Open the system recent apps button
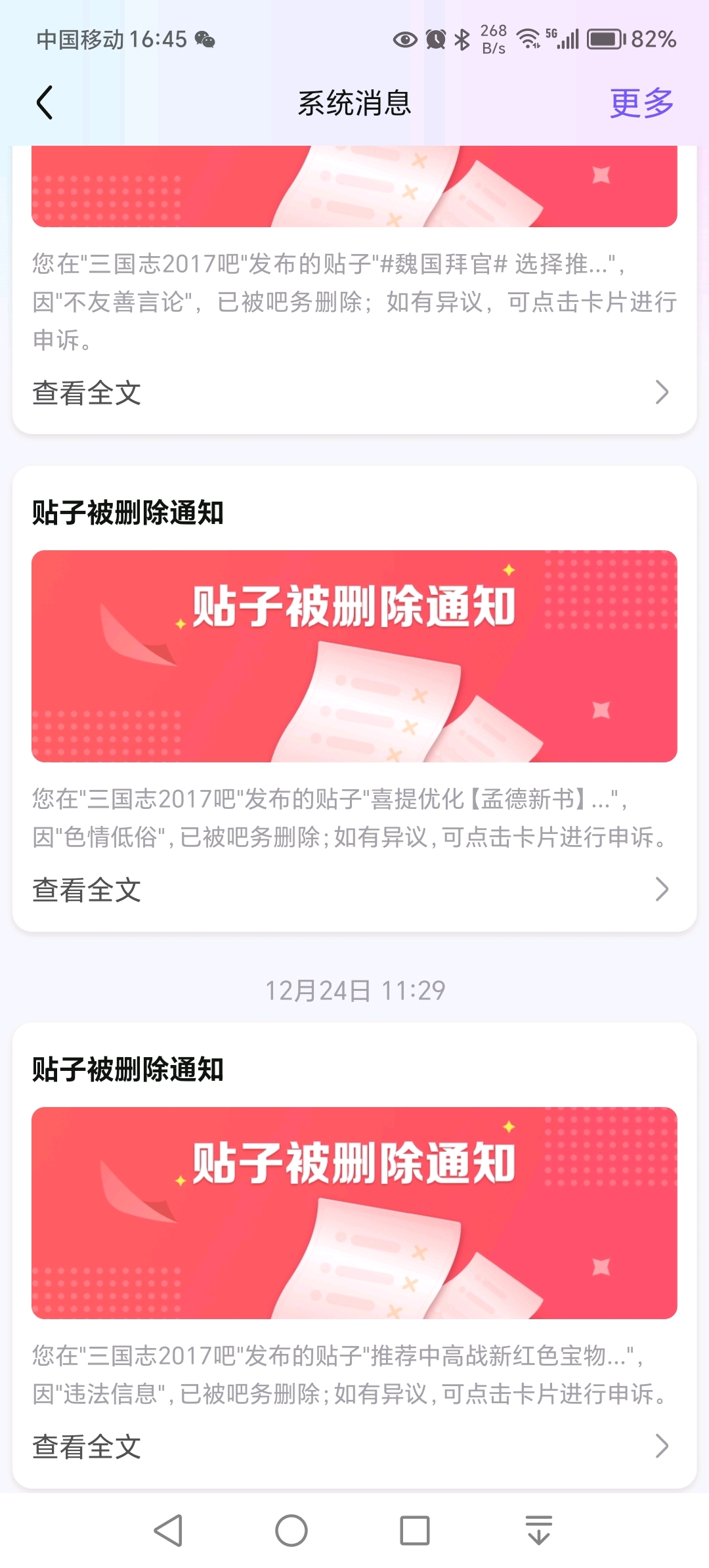Screen dimensions: 709x1568 point(414,1531)
